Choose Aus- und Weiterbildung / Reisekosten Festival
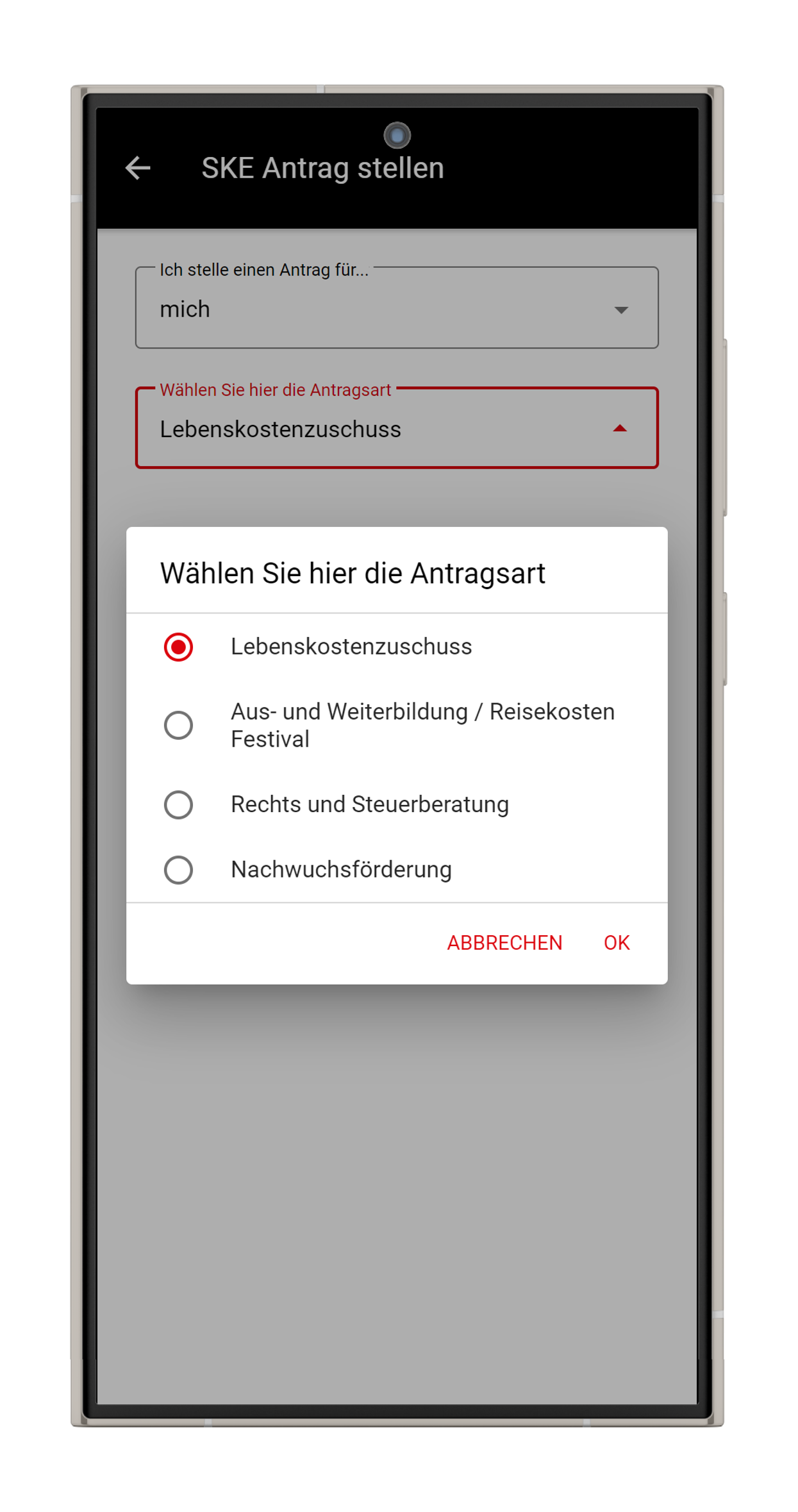 pos(178,726)
